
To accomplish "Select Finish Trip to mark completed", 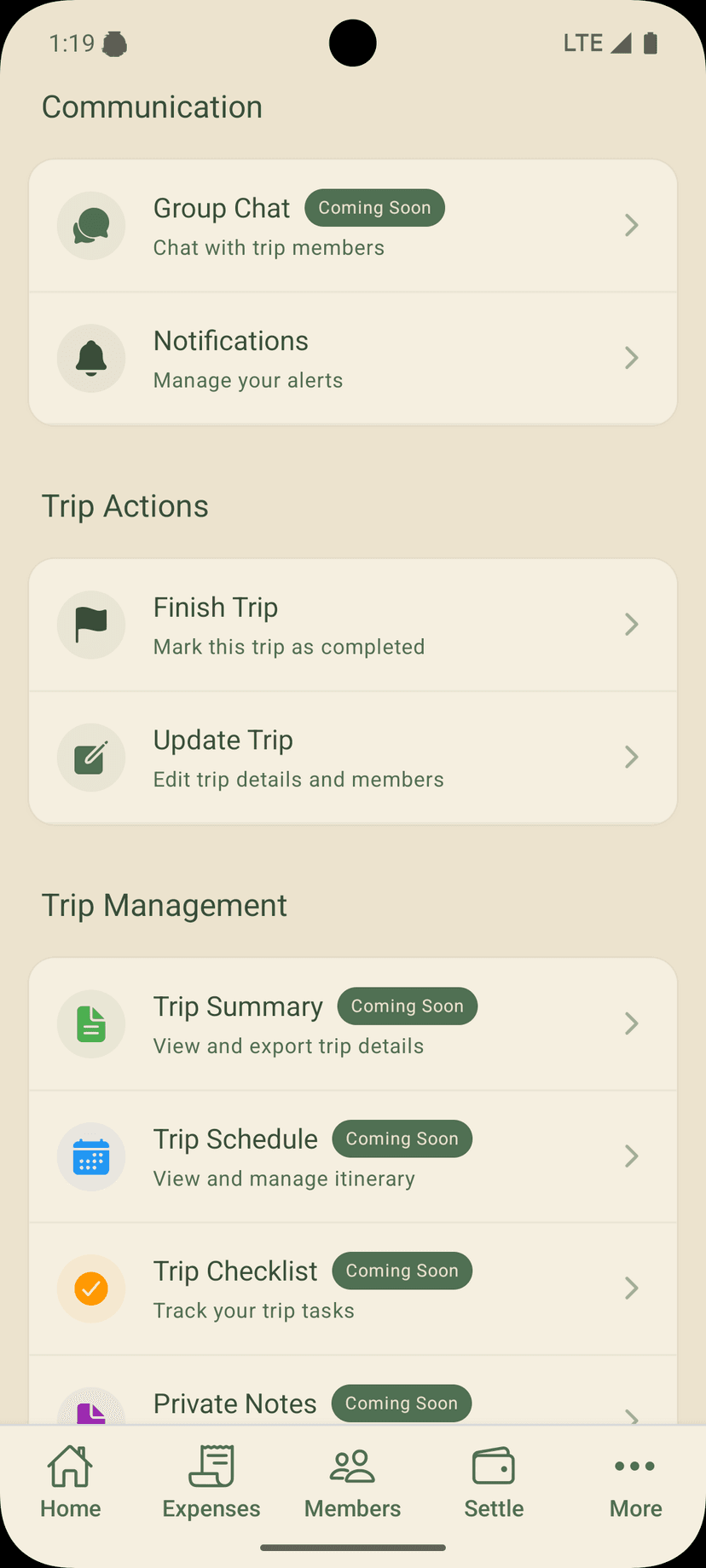I will pyautogui.click(x=352, y=625).
